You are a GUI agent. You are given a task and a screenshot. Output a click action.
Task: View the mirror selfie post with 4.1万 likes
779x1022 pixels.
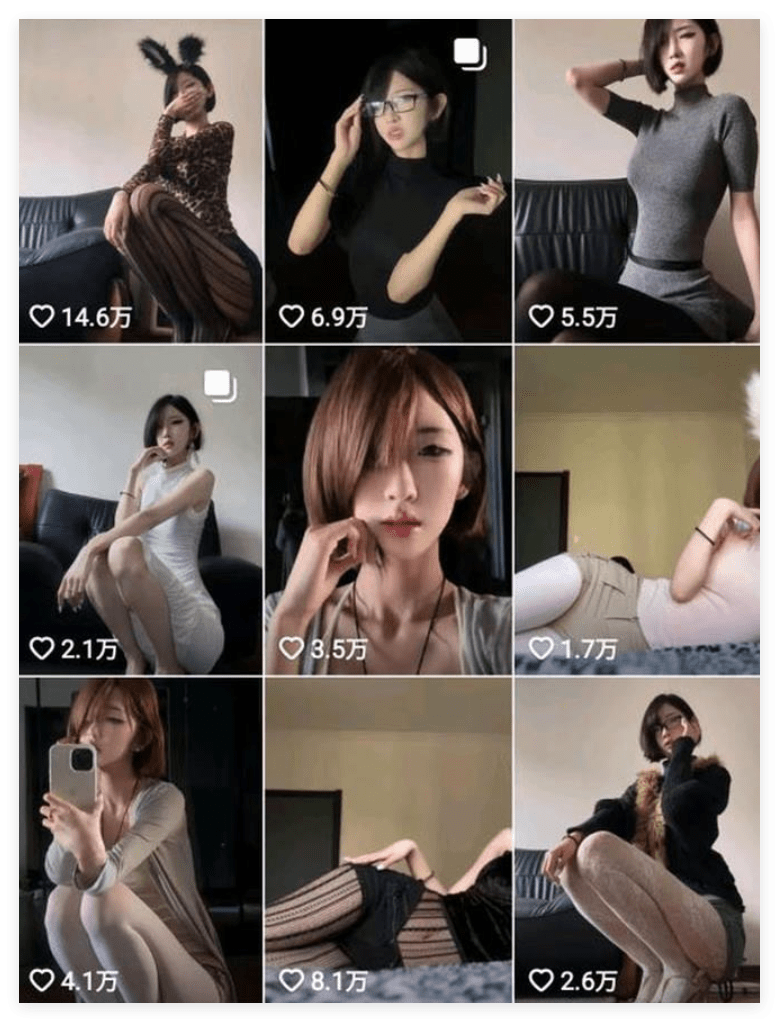tap(140, 840)
